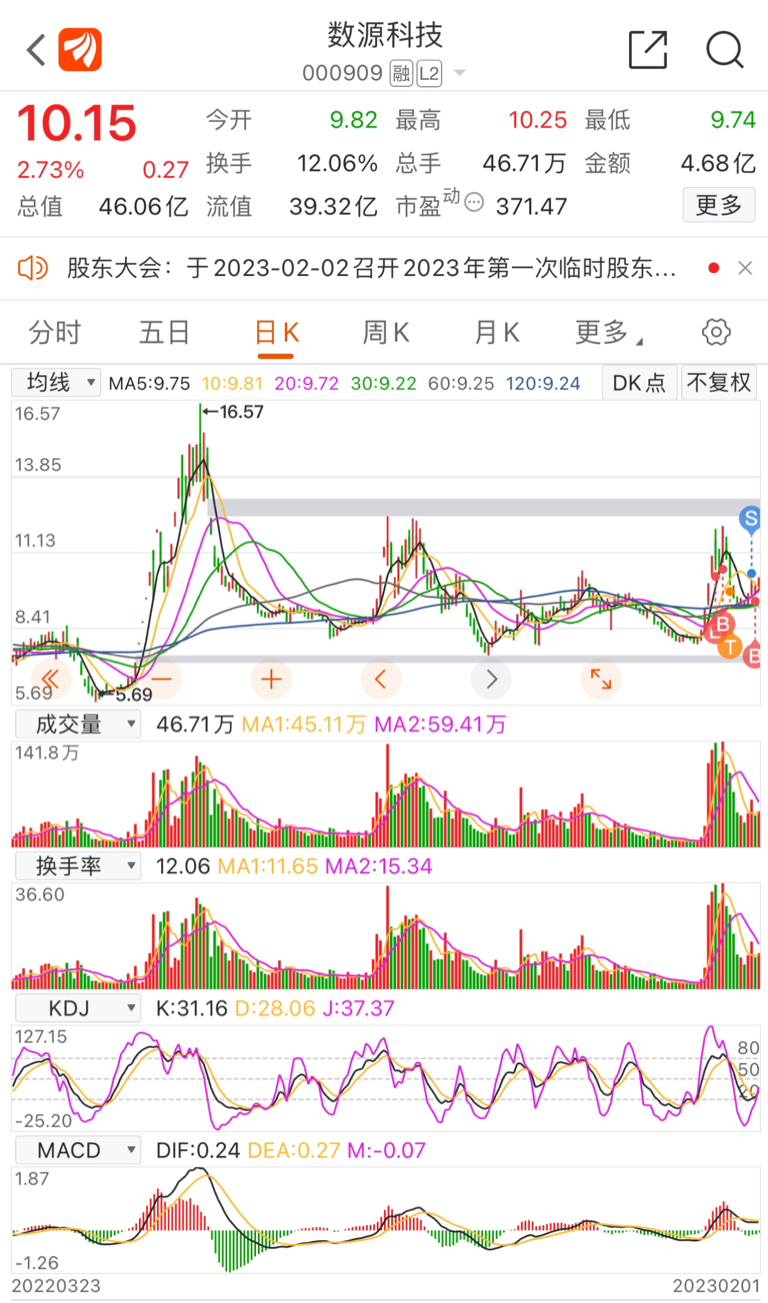Open the 股东大会 announcement
The width and height of the screenshot is (768, 1303).
[372, 268]
